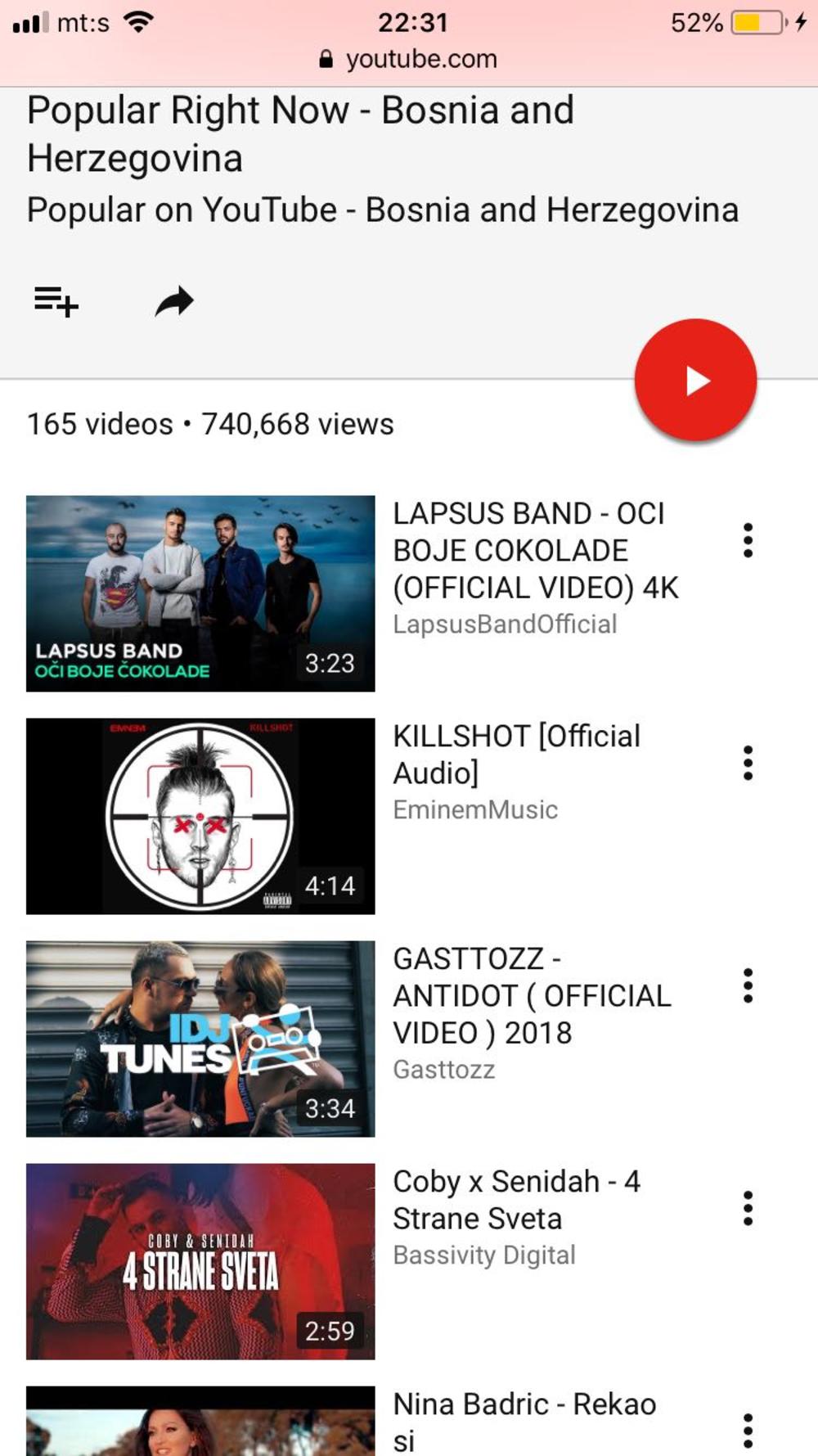Open the Lapsus Band Oci Boje Cokolade video
This screenshot has height=1456, width=818.
pos(200,593)
